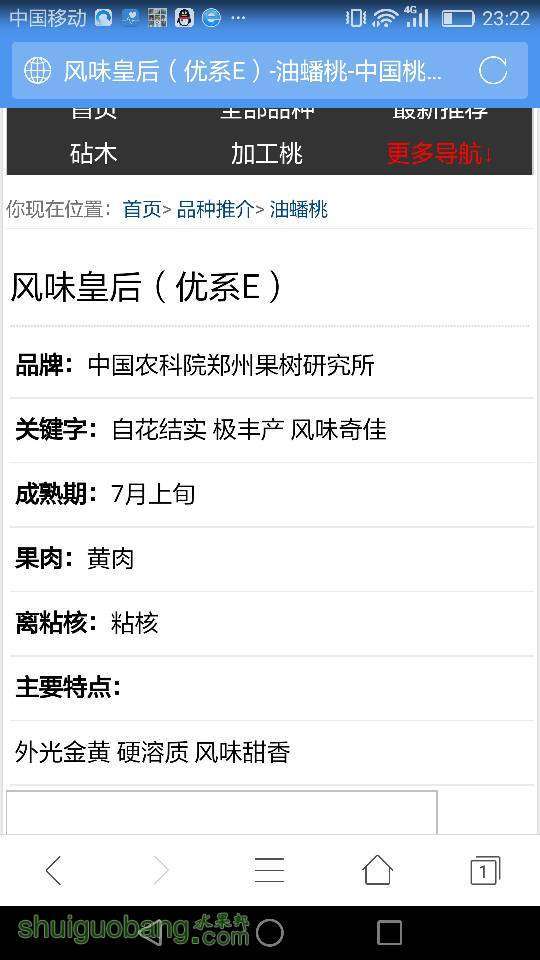Open the browser menu icon
Viewport: 540px width, 960px height.
[x=269, y=870]
